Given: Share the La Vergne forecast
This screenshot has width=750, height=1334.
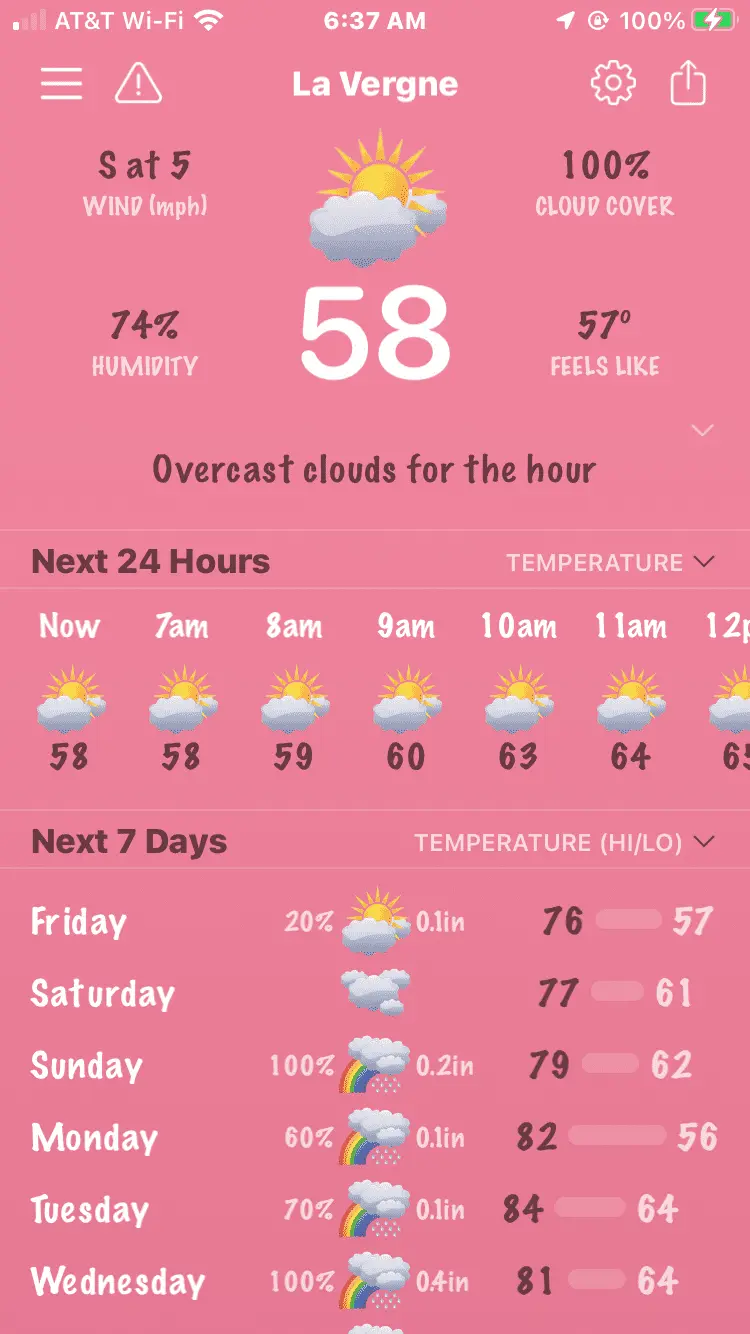Looking at the screenshot, I should coord(688,84).
